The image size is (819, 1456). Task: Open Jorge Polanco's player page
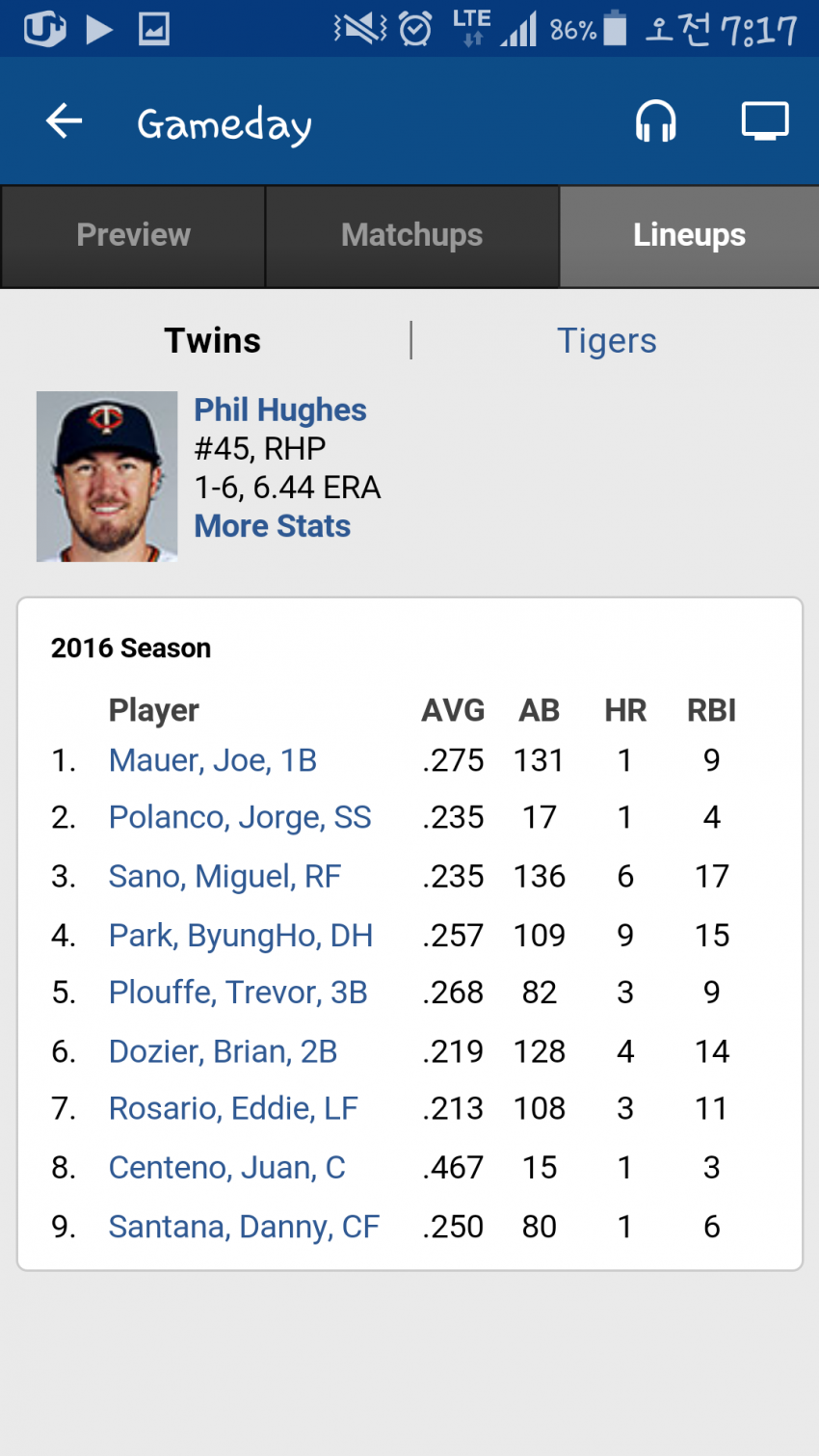240,817
